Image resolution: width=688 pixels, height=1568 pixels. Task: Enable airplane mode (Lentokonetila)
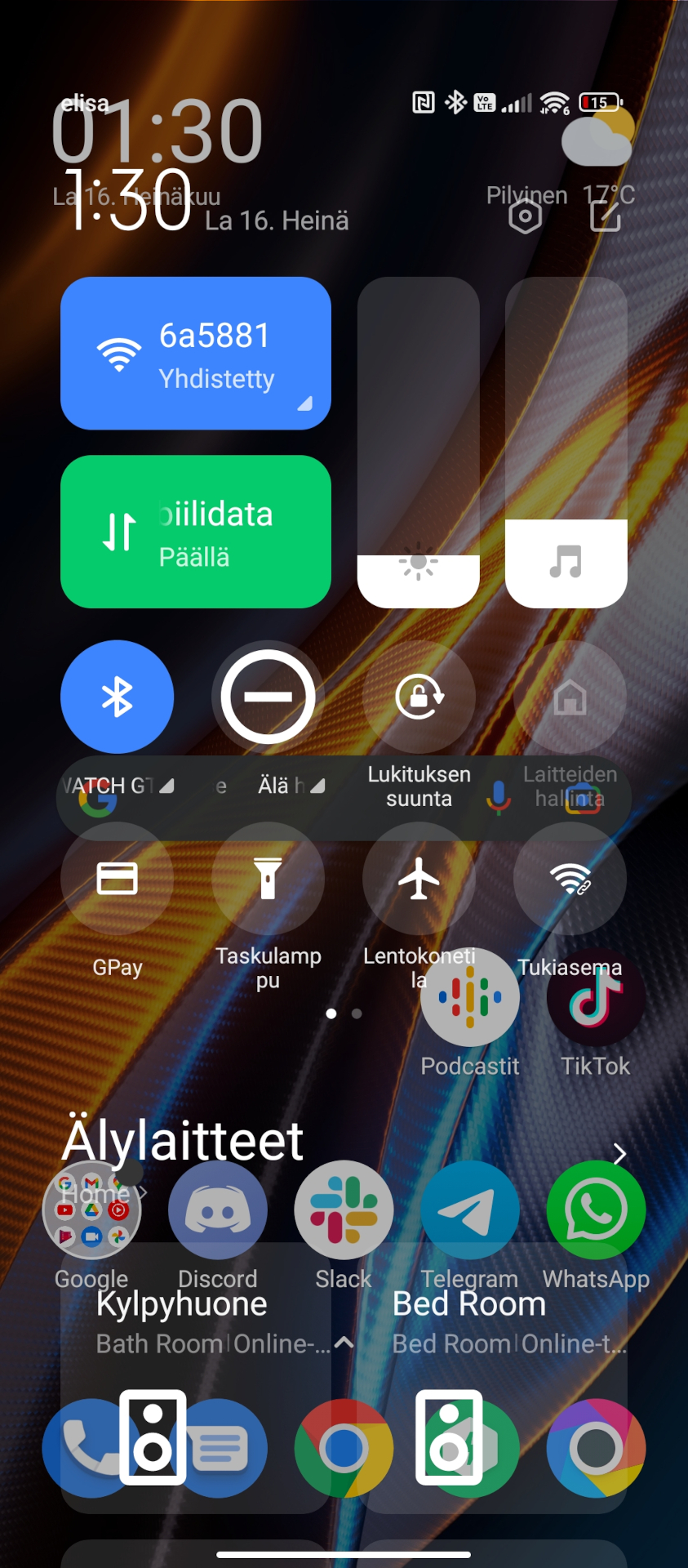click(419, 879)
